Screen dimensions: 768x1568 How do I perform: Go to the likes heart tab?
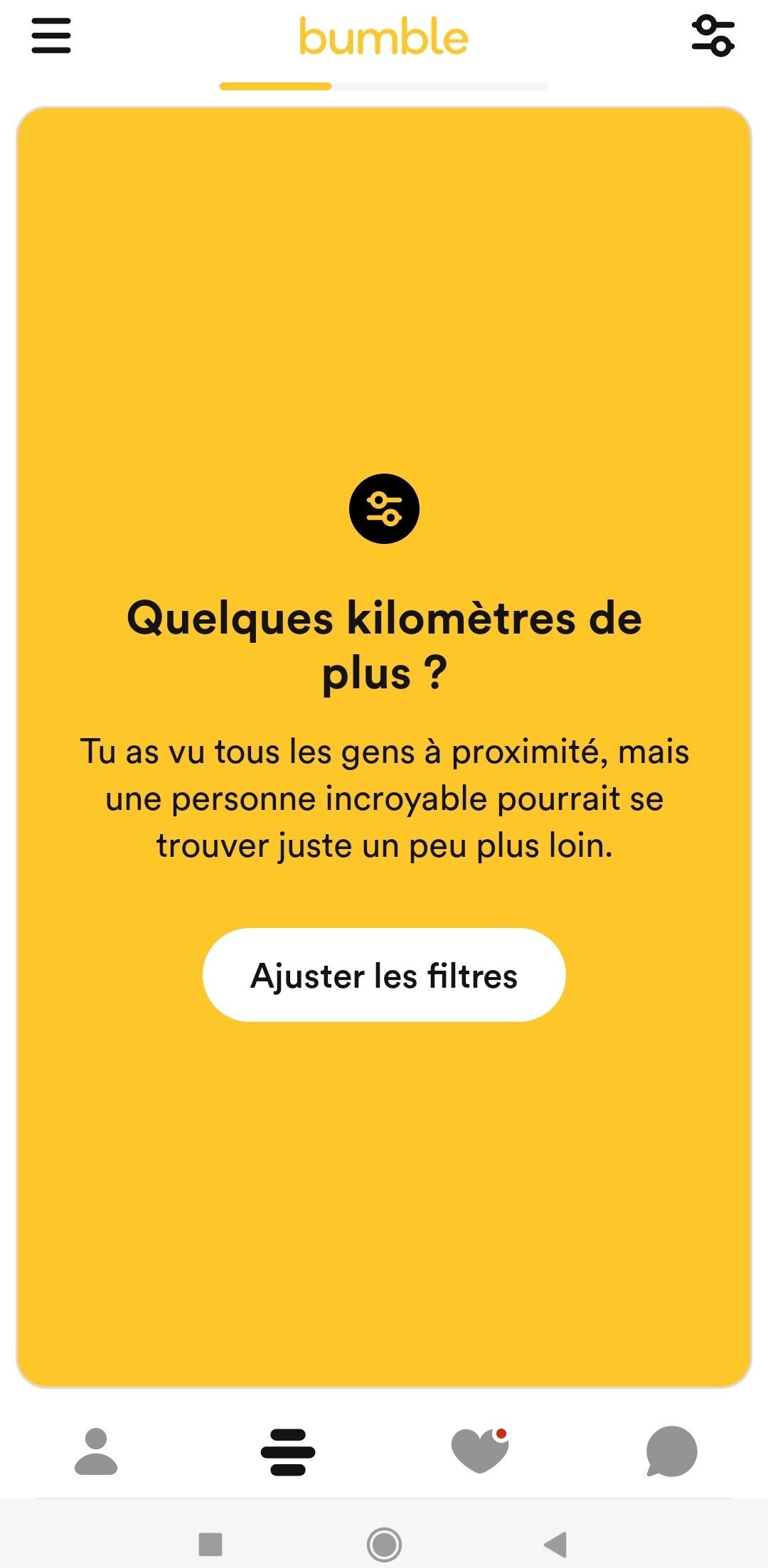(x=480, y=1451)
